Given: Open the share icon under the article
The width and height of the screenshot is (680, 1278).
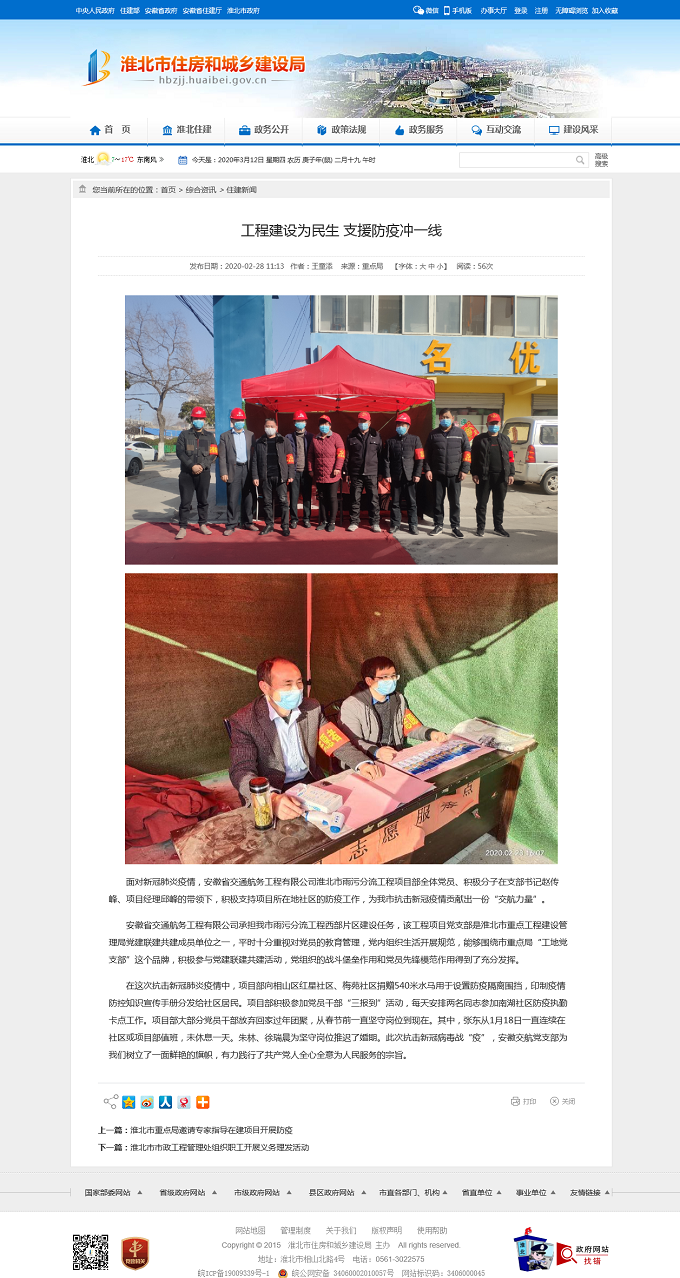Looking at the screenshot, I should (110, 1102).
